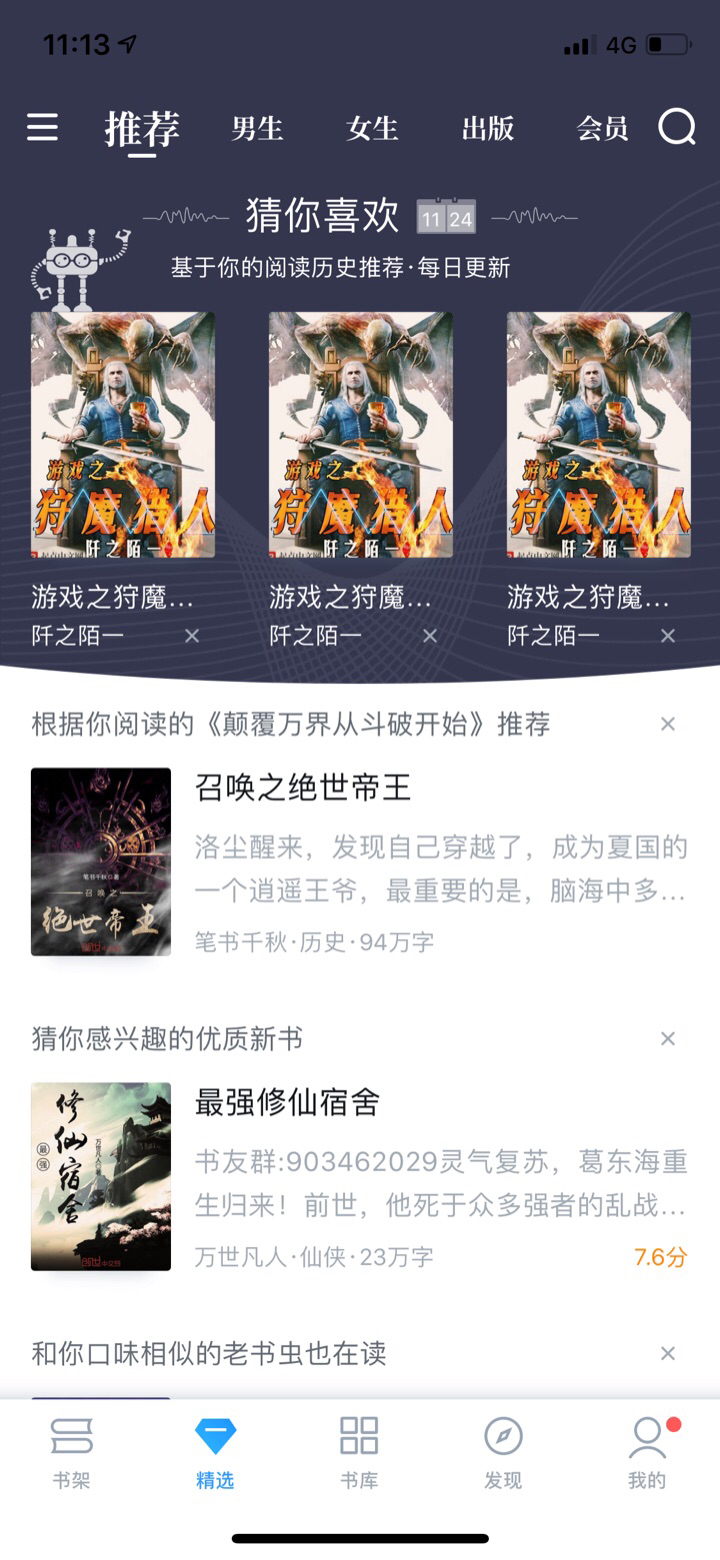
Task: Open the 发现 discover tab
Action: click(x=503, y=1453)
